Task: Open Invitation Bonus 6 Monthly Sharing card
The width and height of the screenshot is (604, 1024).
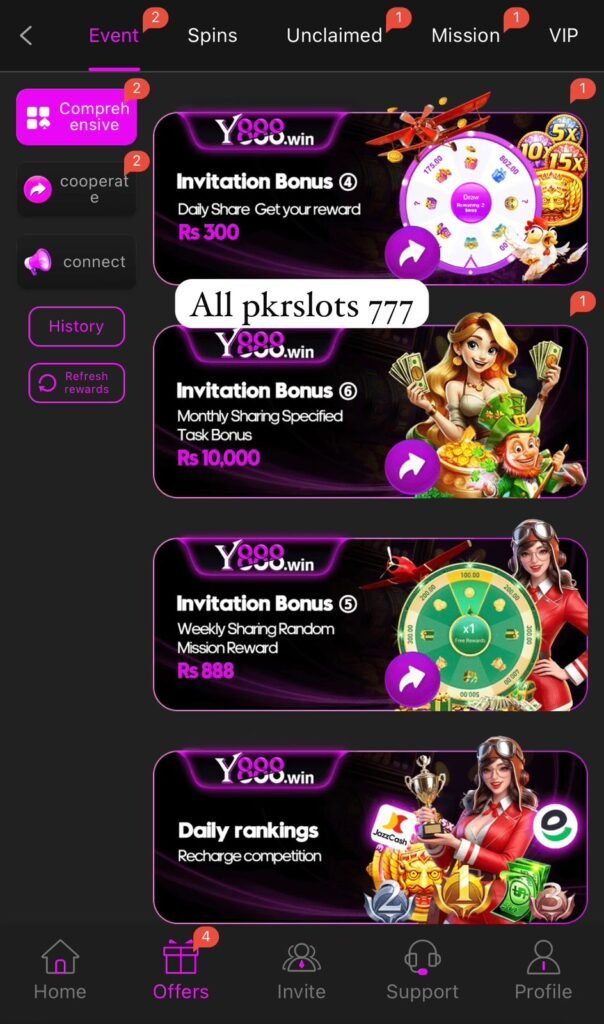Action: 370,411
